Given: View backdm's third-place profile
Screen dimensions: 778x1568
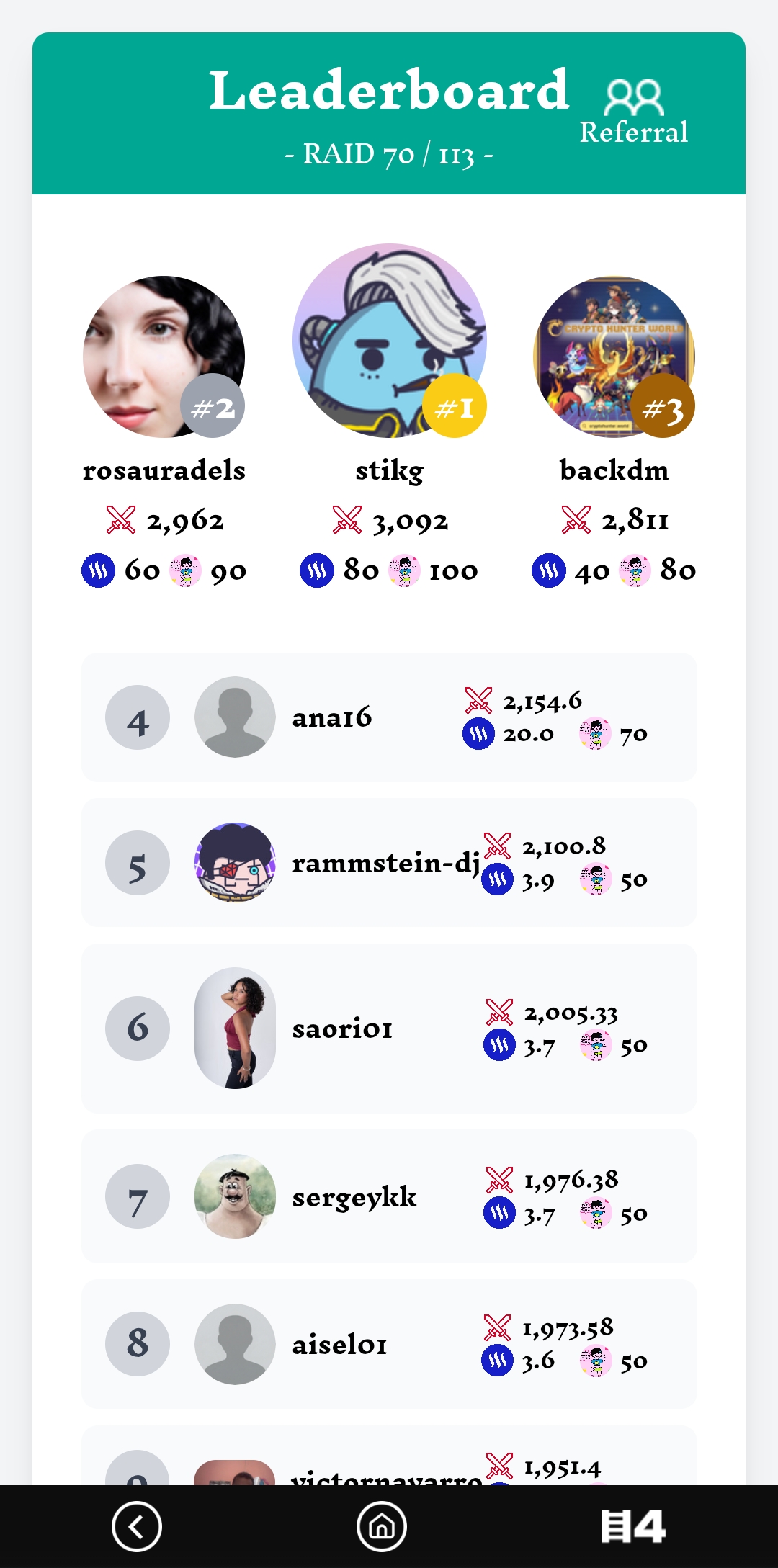Looking at the screenshot, I should (614, 357).
